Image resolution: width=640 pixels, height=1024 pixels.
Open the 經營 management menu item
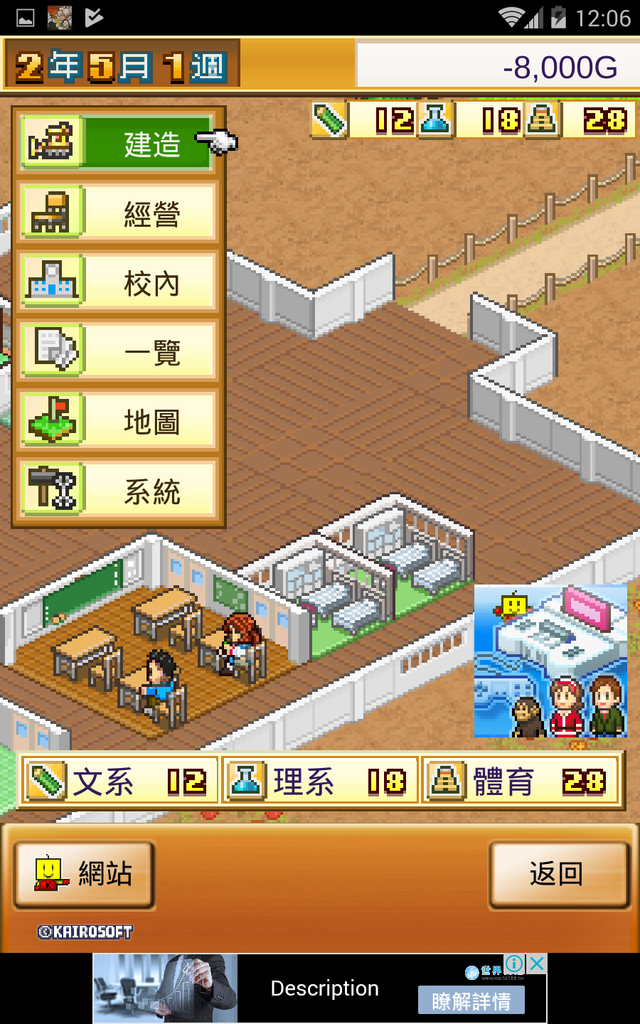pyautogui.click(x=118, y=213)
